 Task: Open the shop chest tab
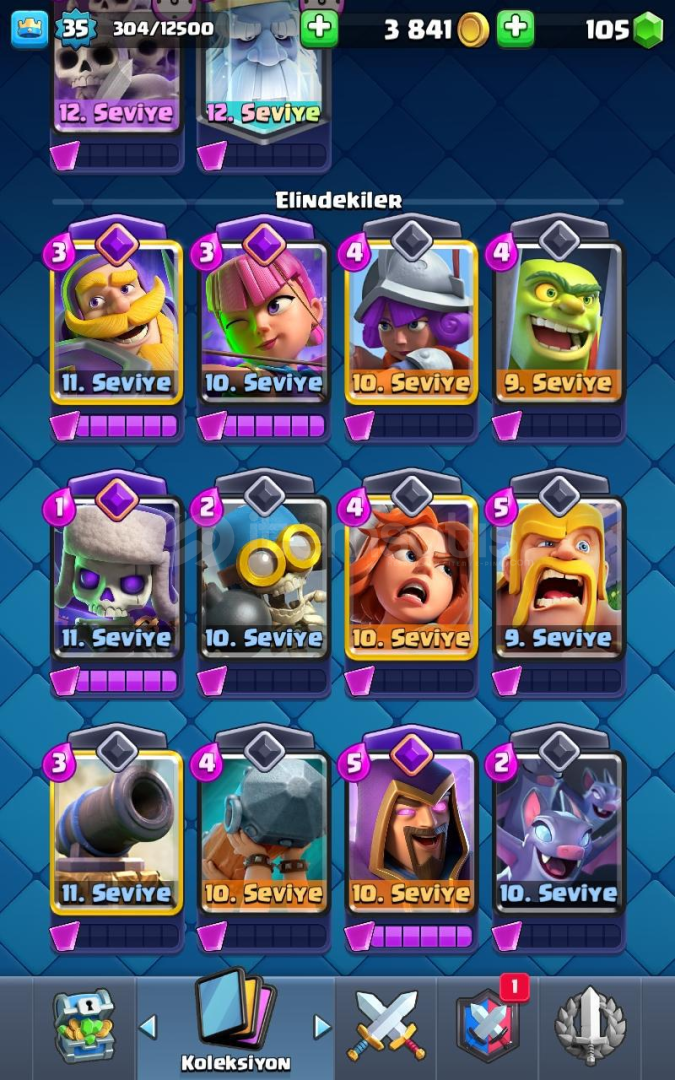(84, 1026)
